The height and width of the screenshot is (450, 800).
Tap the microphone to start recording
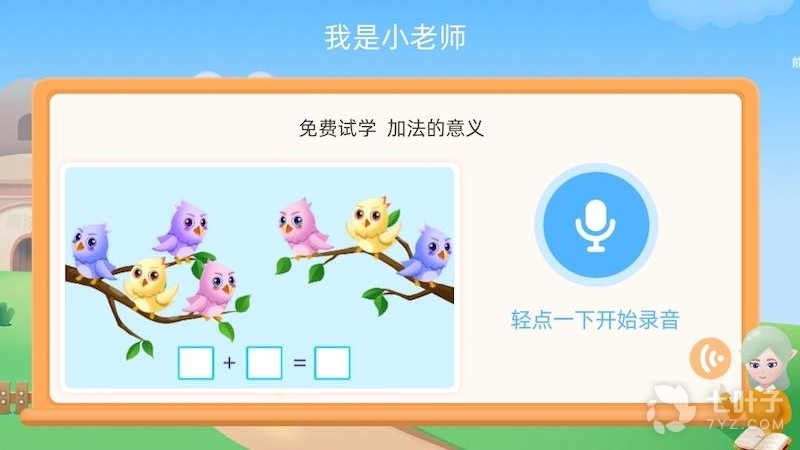pos(595,225)
